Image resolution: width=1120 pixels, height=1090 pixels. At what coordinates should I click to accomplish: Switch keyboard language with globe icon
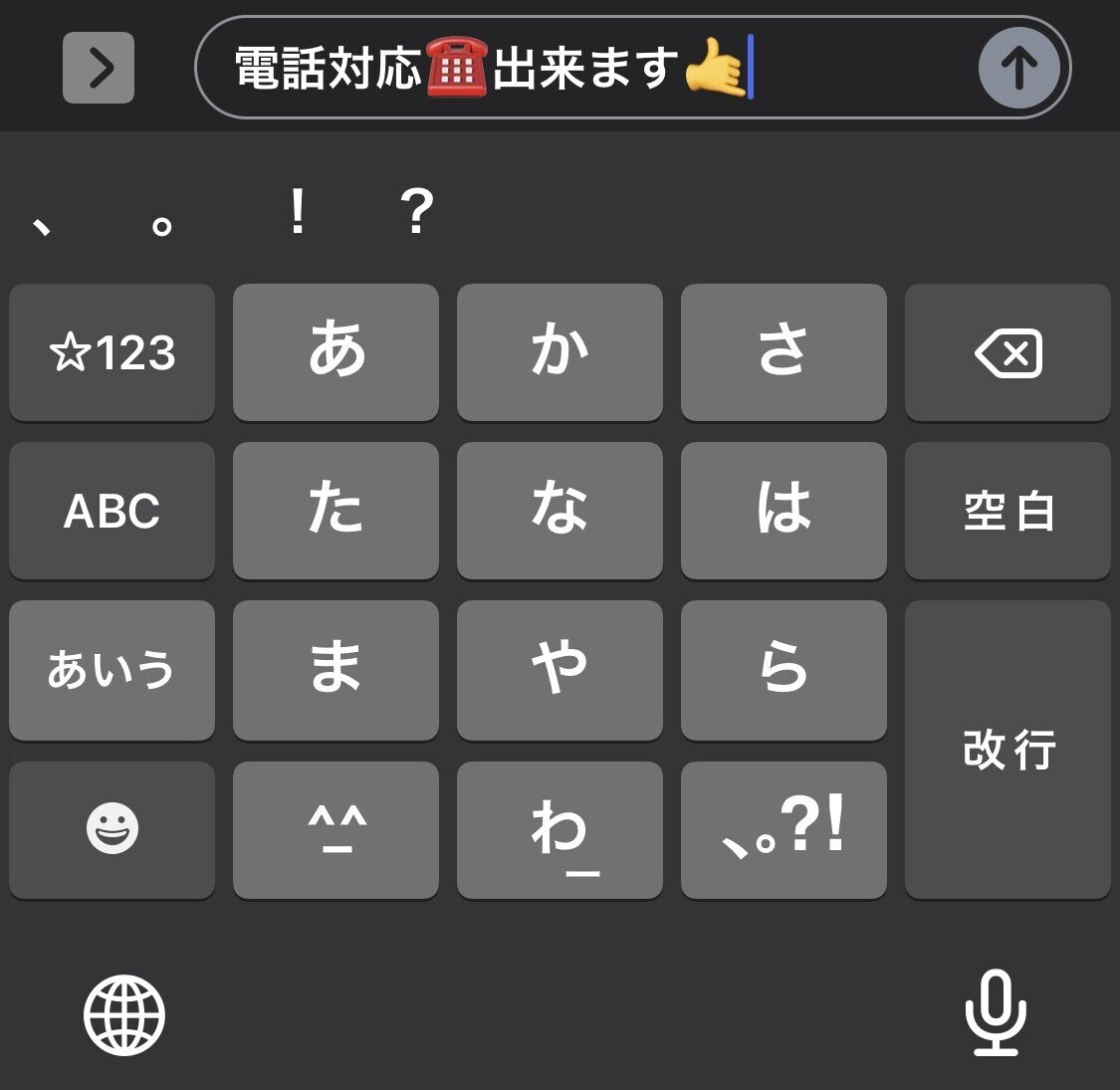pos(124,1014)
